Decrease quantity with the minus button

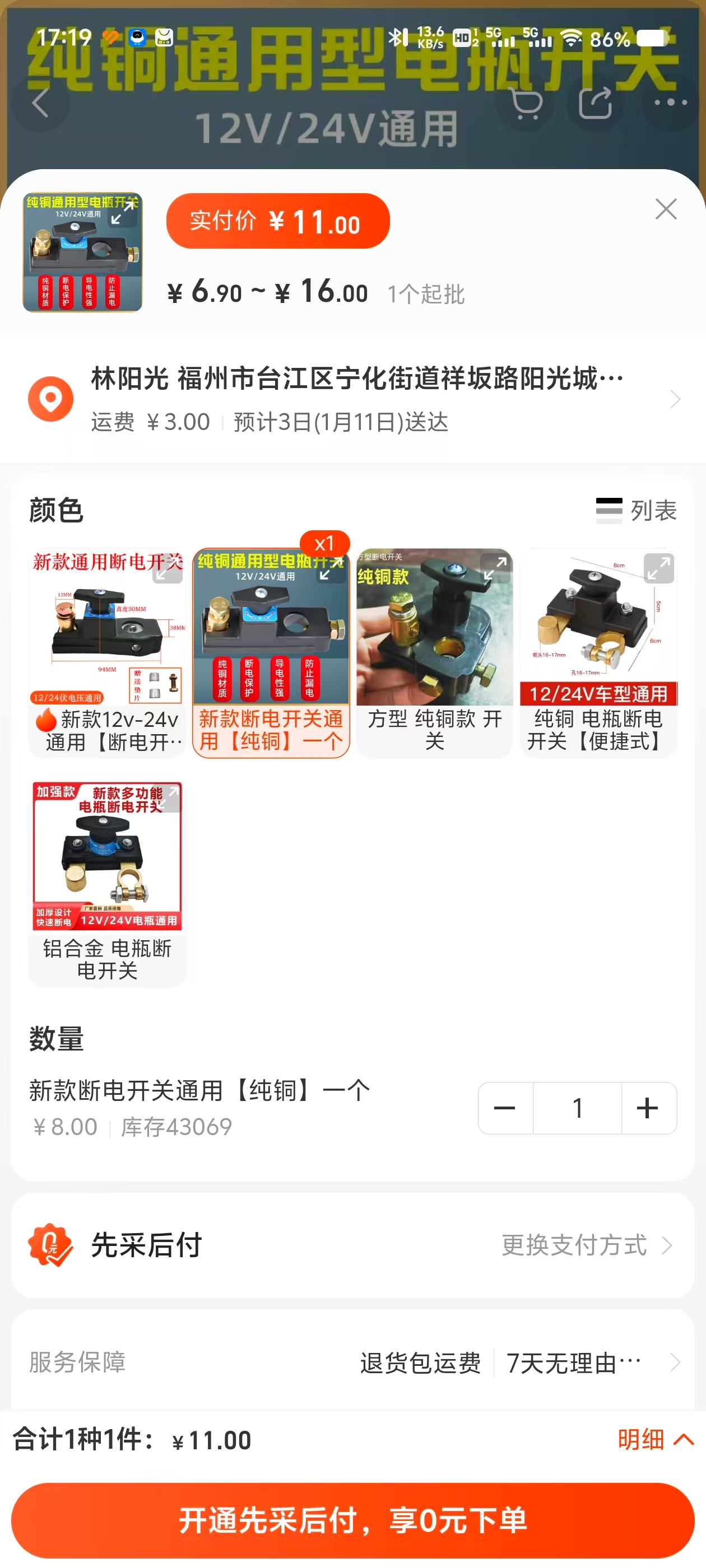[505, 1108]
